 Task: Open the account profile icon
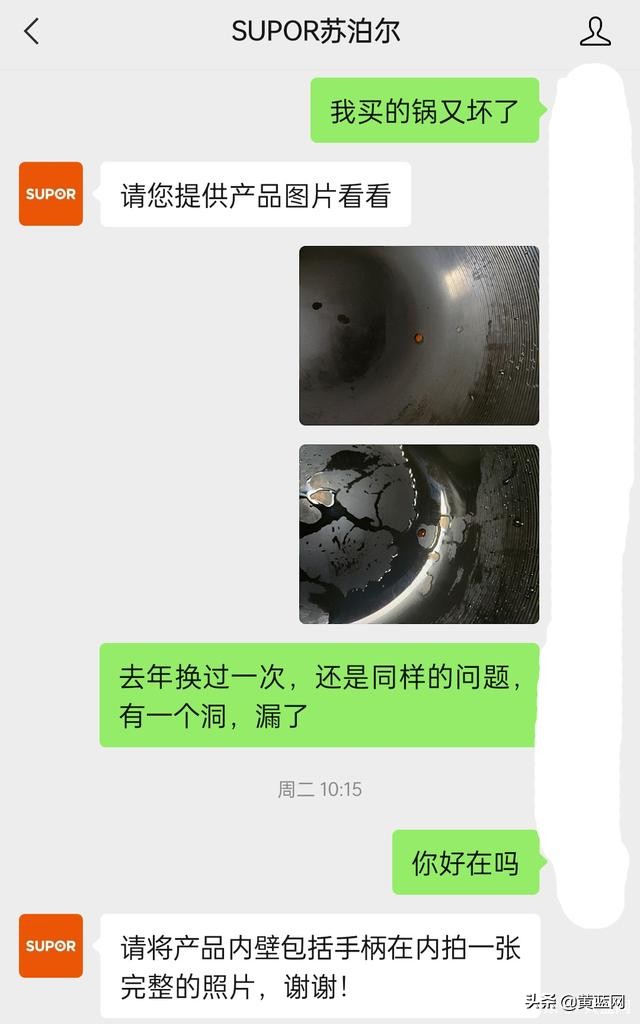[595, 31]
